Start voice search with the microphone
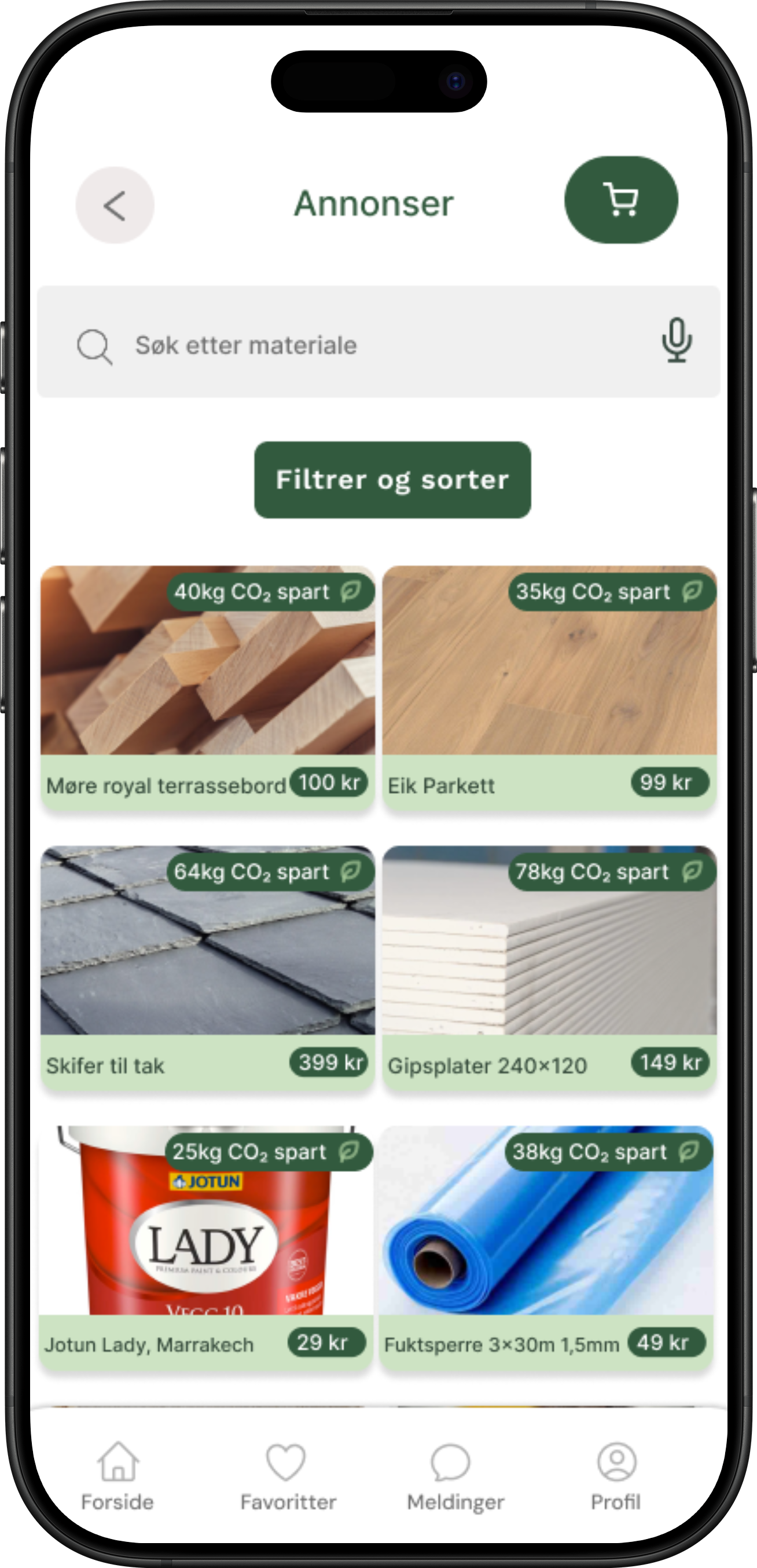The height and width of the screenshot is (1568, 757). click(x=676, y=340)
